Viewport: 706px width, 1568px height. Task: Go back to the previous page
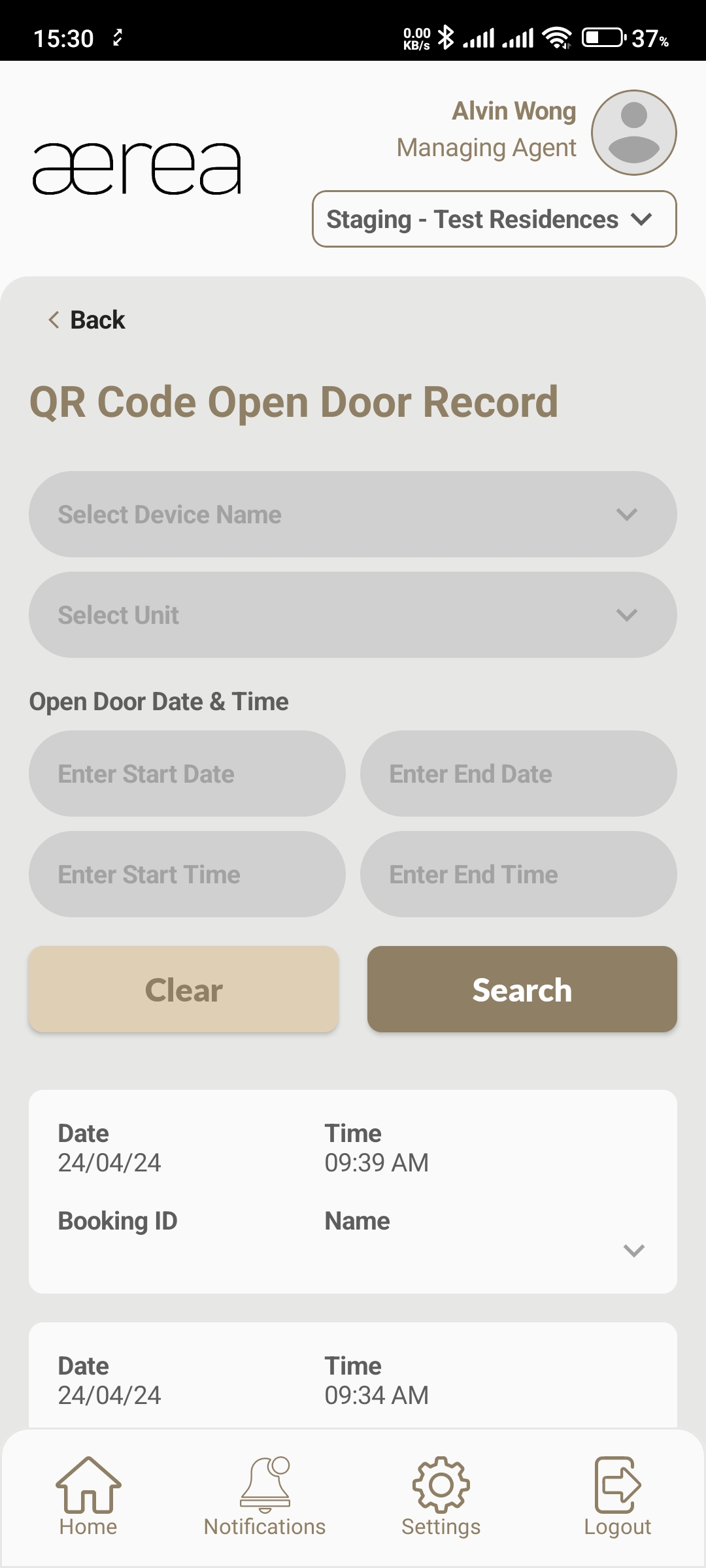point(87,320)
